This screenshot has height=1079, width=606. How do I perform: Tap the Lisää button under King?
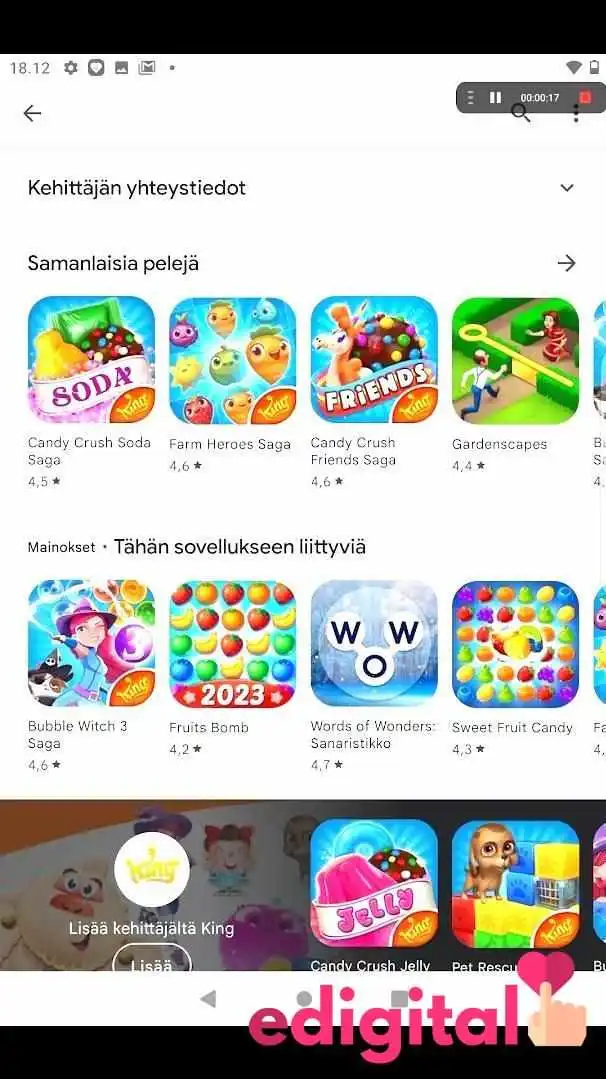pyautogui.click(x=152, y=958)
